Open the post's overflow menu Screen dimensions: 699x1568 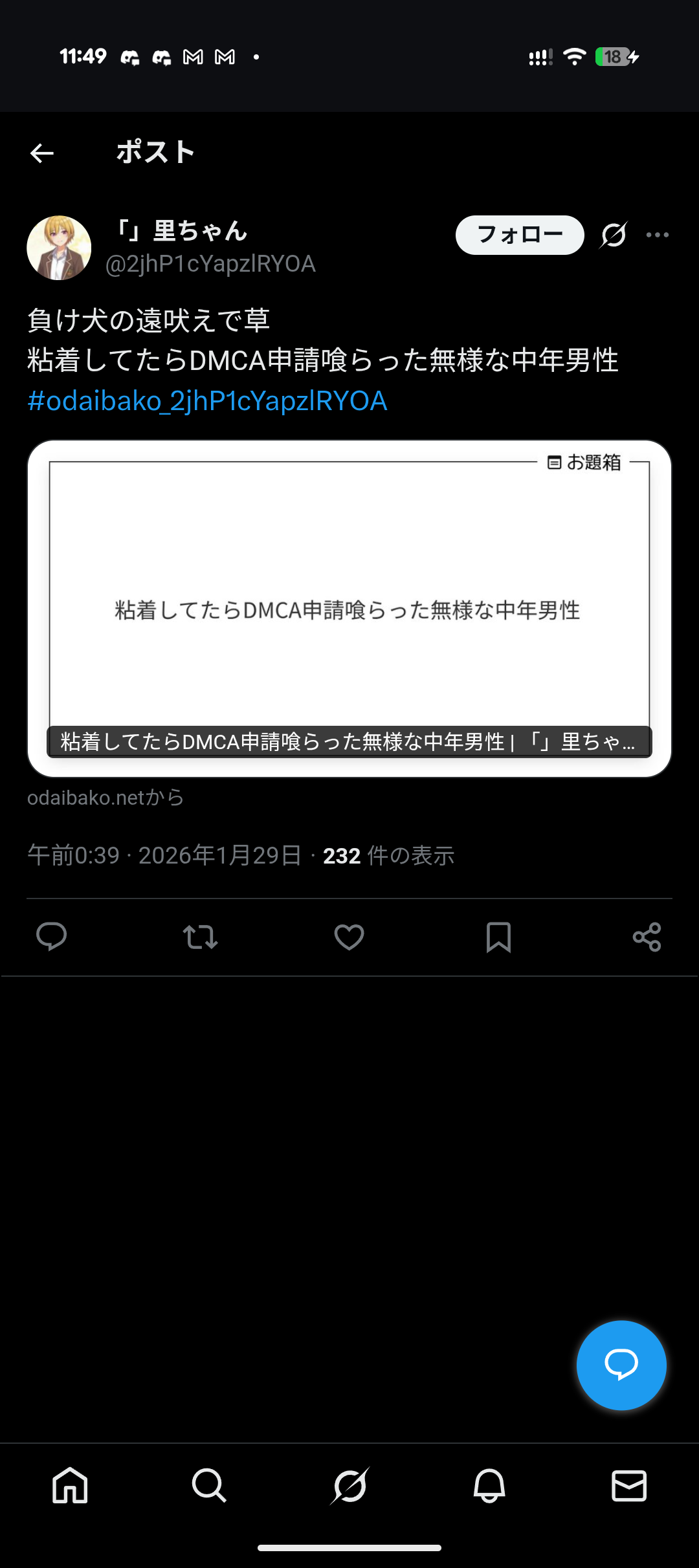[658, 235]
